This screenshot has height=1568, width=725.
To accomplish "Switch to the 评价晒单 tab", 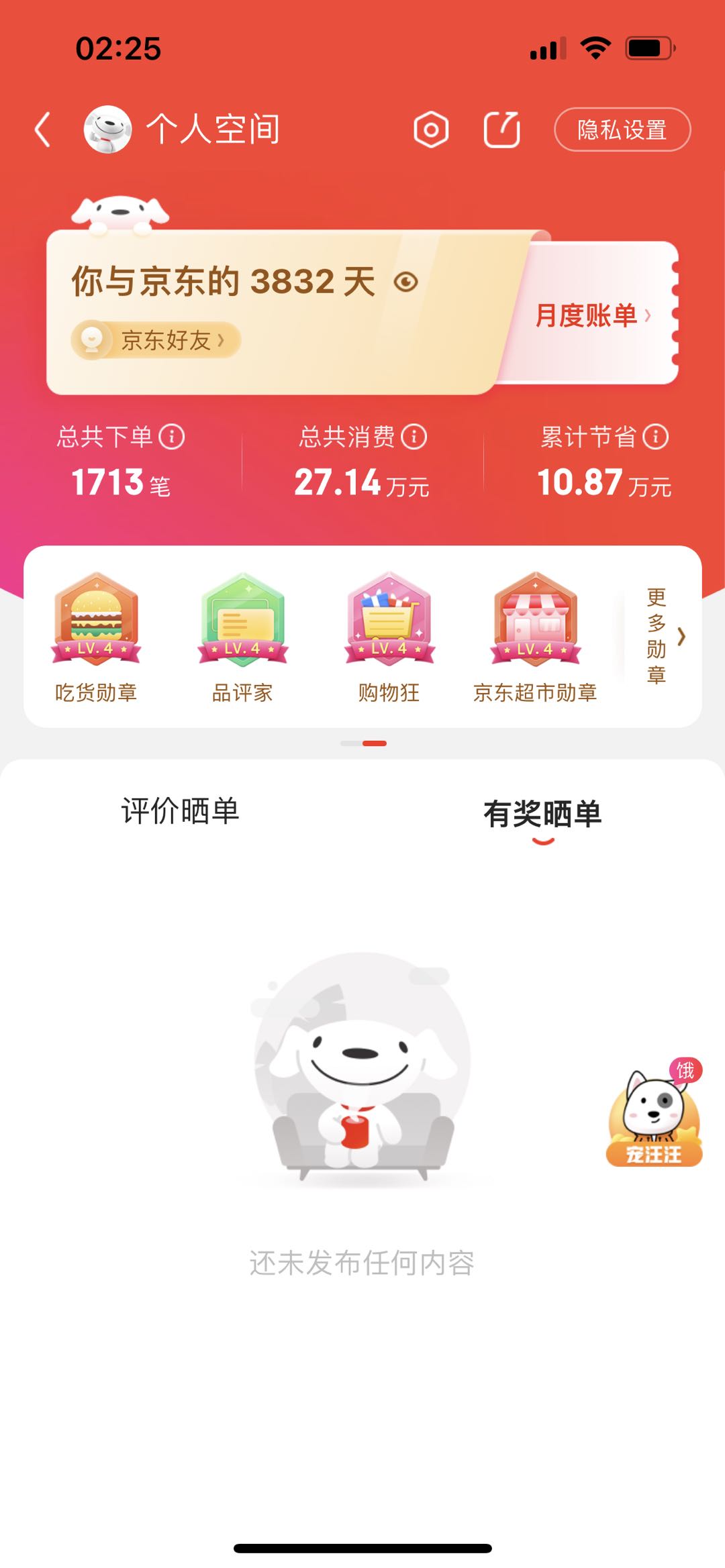I will [180, 812].
